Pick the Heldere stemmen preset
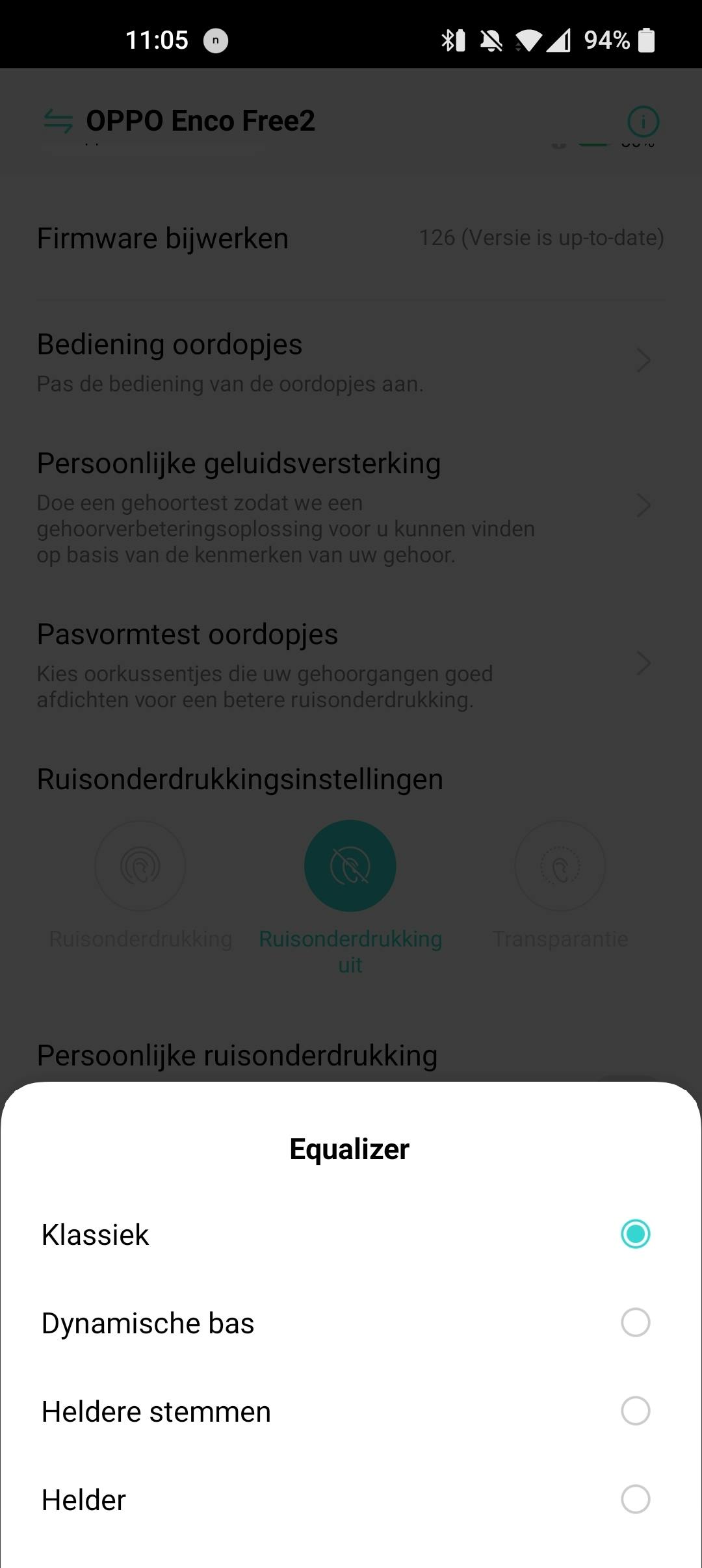 pos(635,1411)
